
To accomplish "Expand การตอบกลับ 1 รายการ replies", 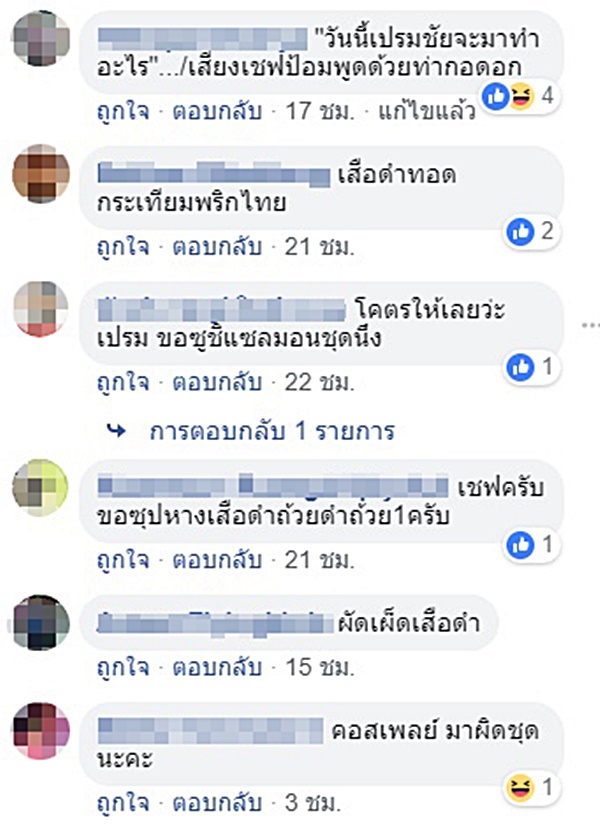I will click(271, 432).
